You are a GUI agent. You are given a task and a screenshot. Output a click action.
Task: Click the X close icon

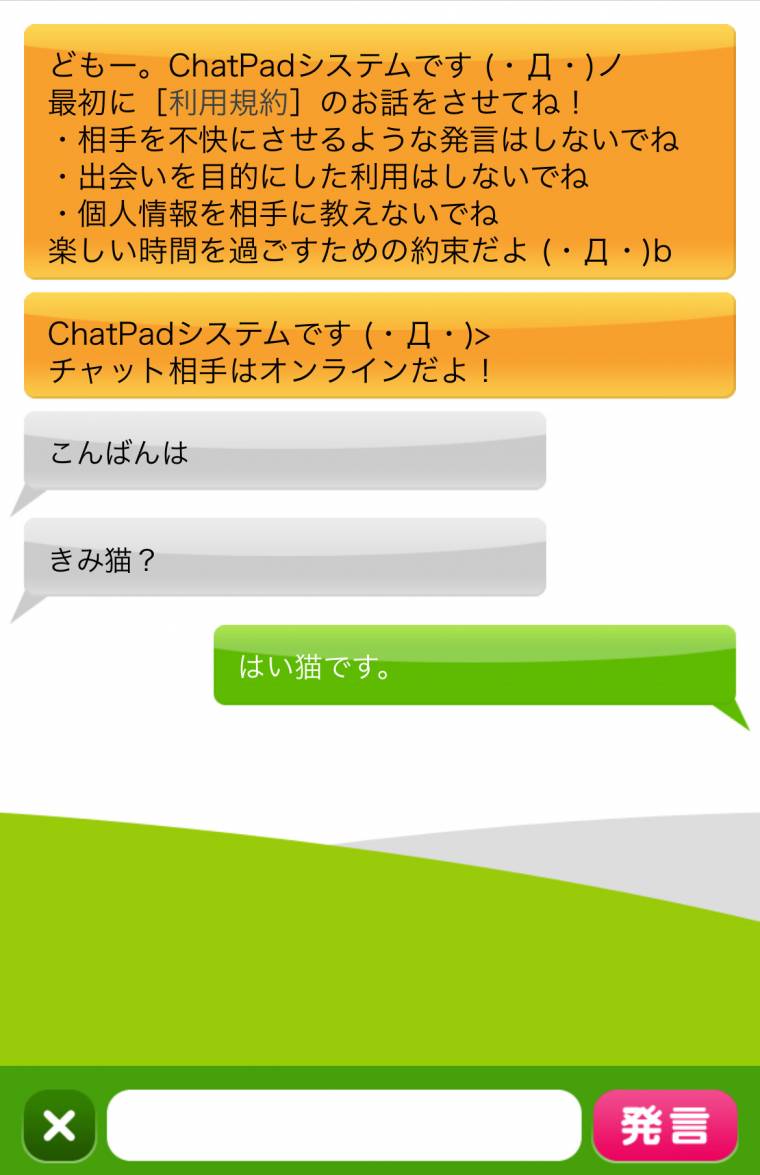coord(59,1125)
